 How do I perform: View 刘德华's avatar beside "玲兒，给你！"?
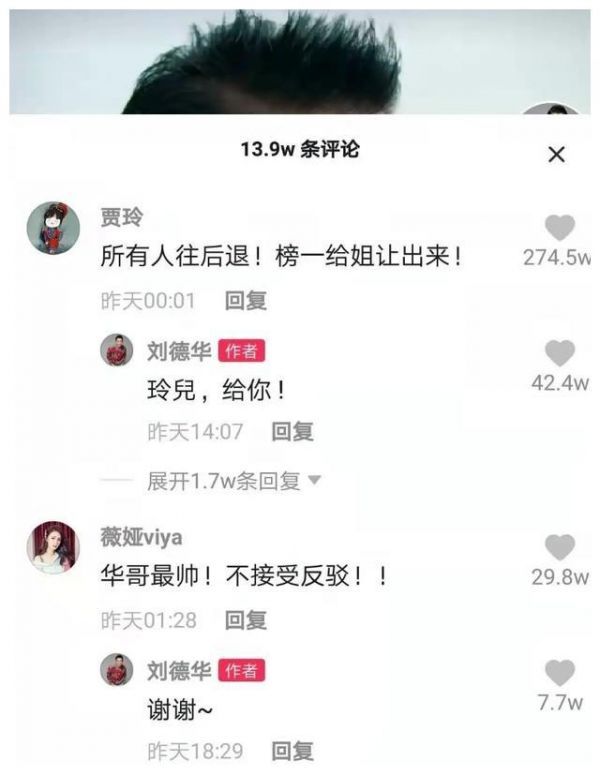click(117, 351)
